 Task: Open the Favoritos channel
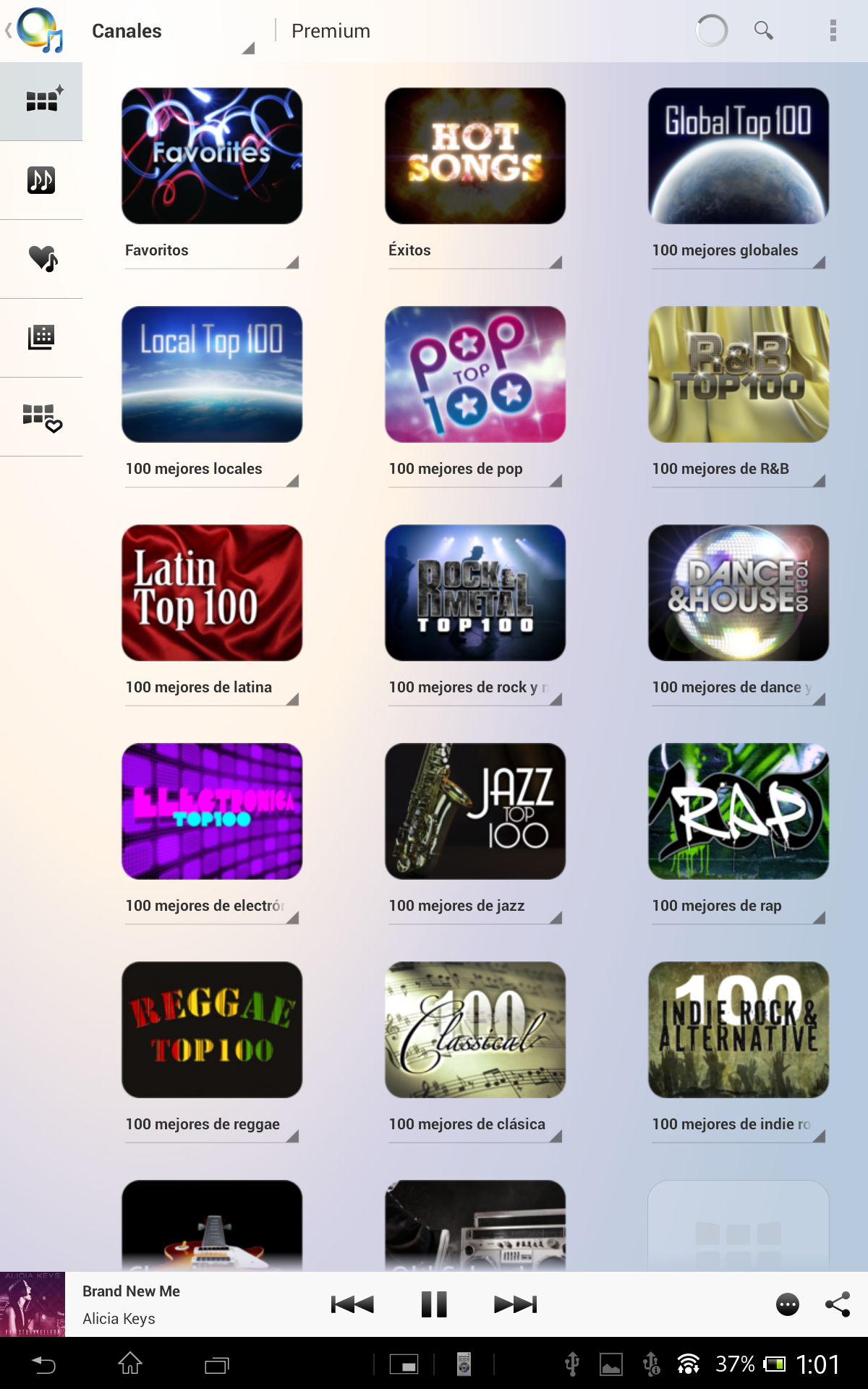pos(211,156)
